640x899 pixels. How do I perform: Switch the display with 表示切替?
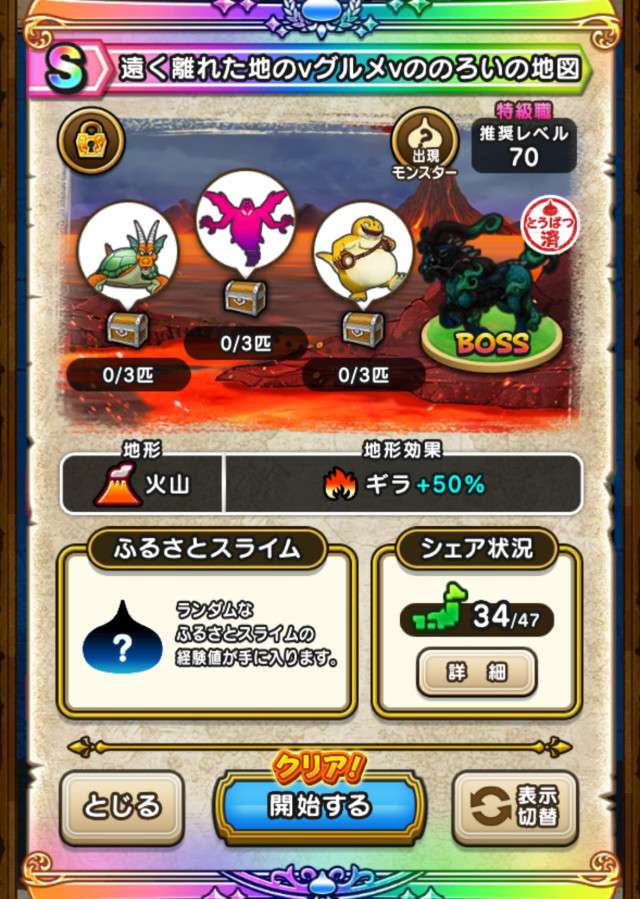click(515, 806)
